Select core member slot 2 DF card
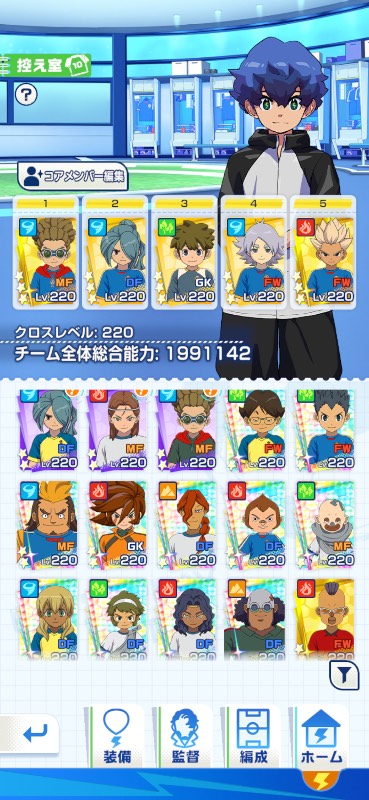Screen dimensions: 369x800 tap(115, 253)
